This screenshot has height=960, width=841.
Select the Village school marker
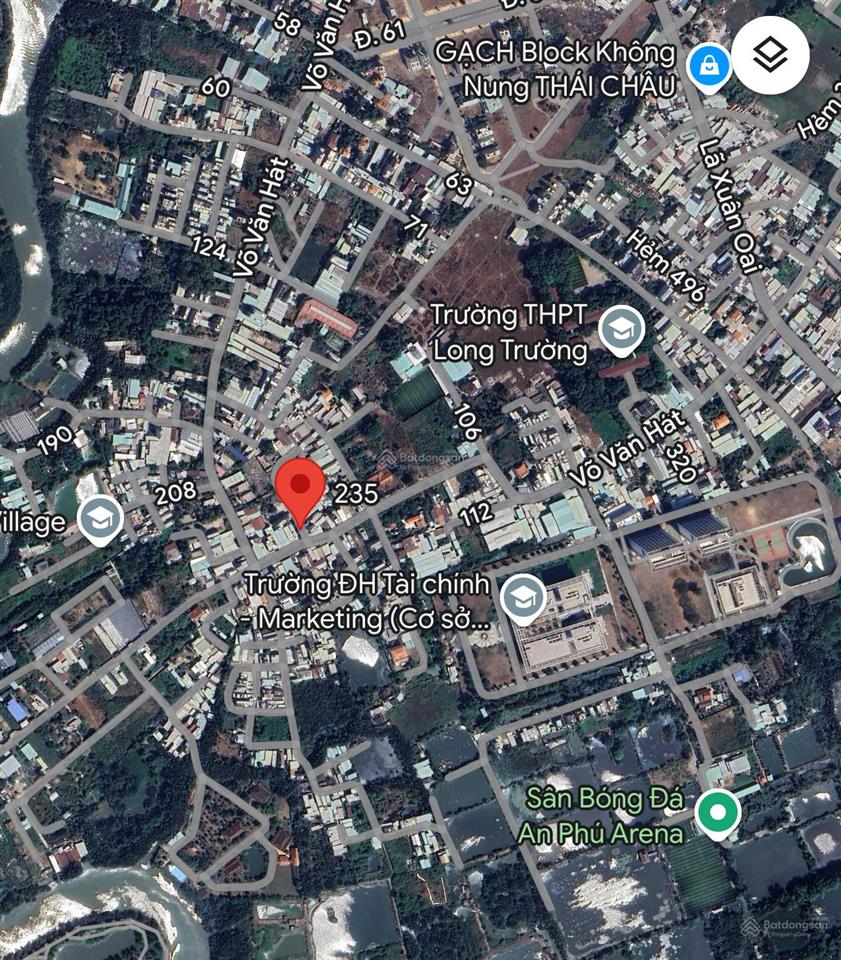pos(101,519)
